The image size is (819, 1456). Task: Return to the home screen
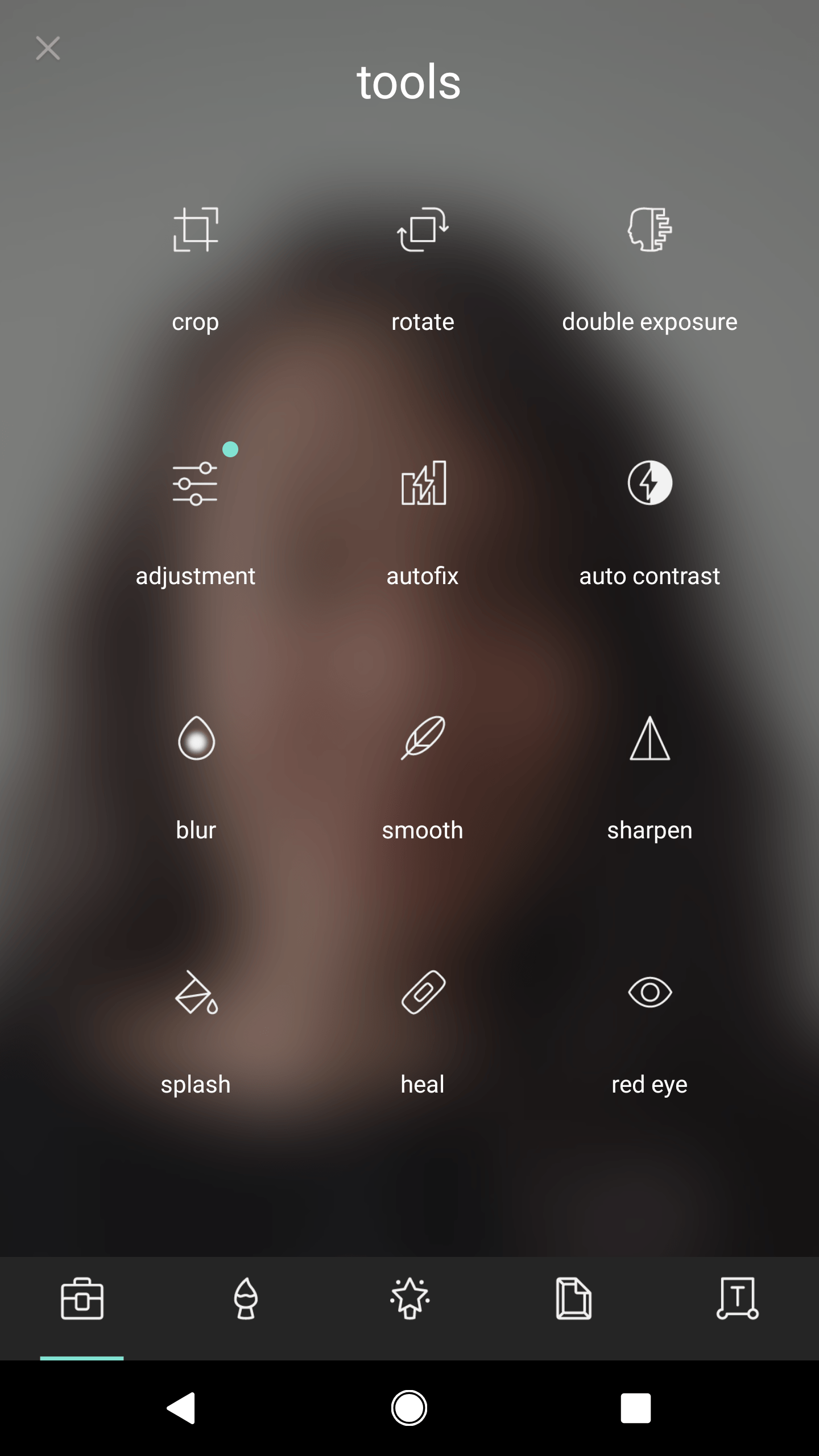(x=409, y=1408)
